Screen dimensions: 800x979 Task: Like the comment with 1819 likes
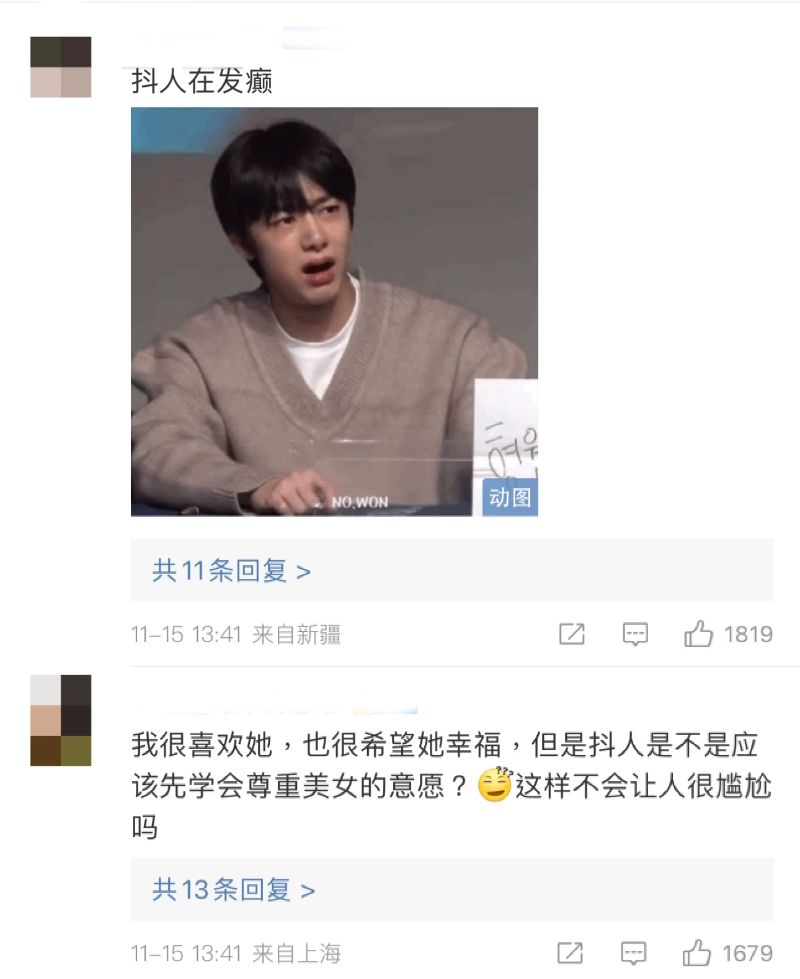click(698, 634)
